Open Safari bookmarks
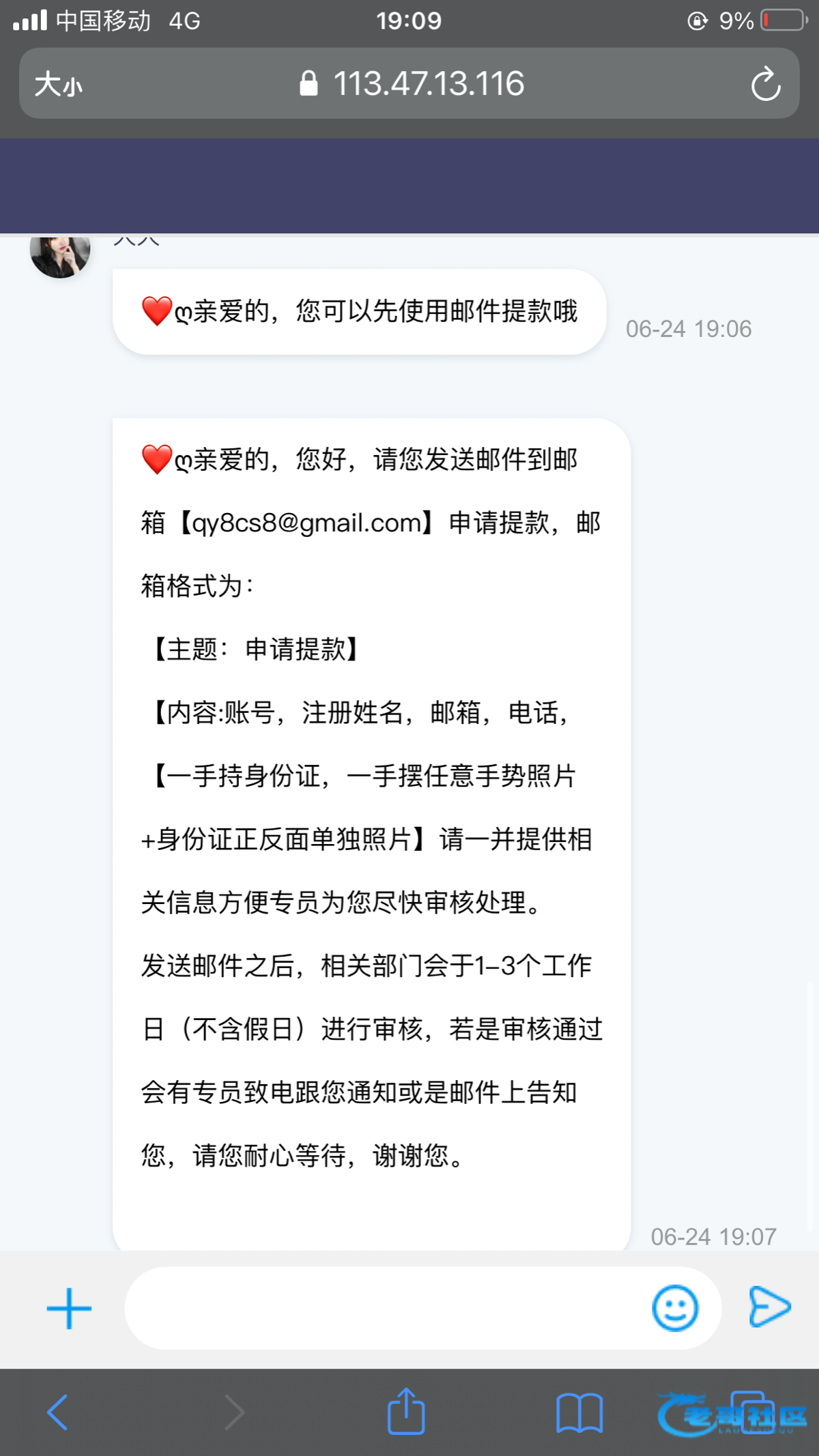Image resolution: width=819 pixels, height=1456 pixels. 579,1412
